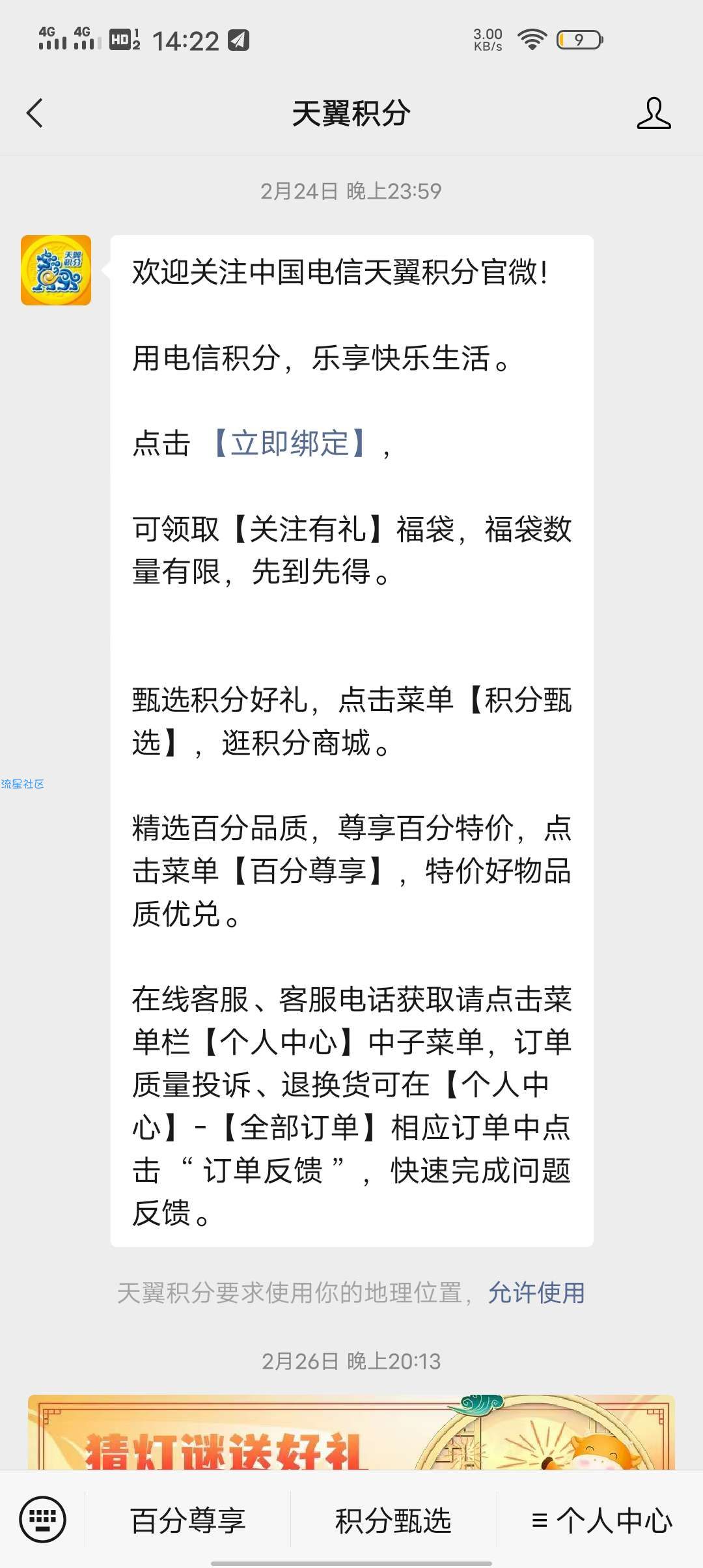Screen dimensions: 703x1568
Task: Open the 猜灯谜送好礼 banner
Action: (x=351, y=1433)
